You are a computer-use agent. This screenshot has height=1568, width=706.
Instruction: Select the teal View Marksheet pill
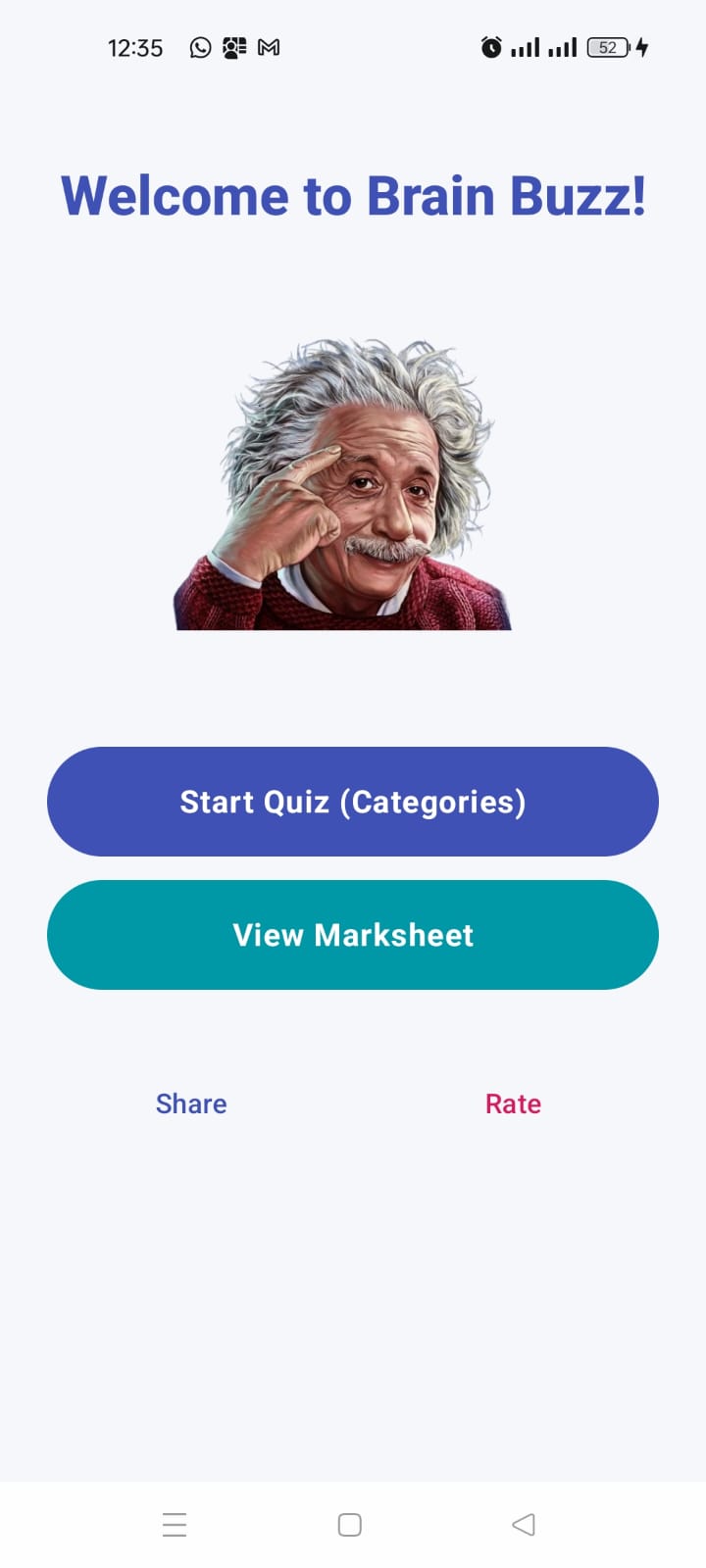[353, 934]
